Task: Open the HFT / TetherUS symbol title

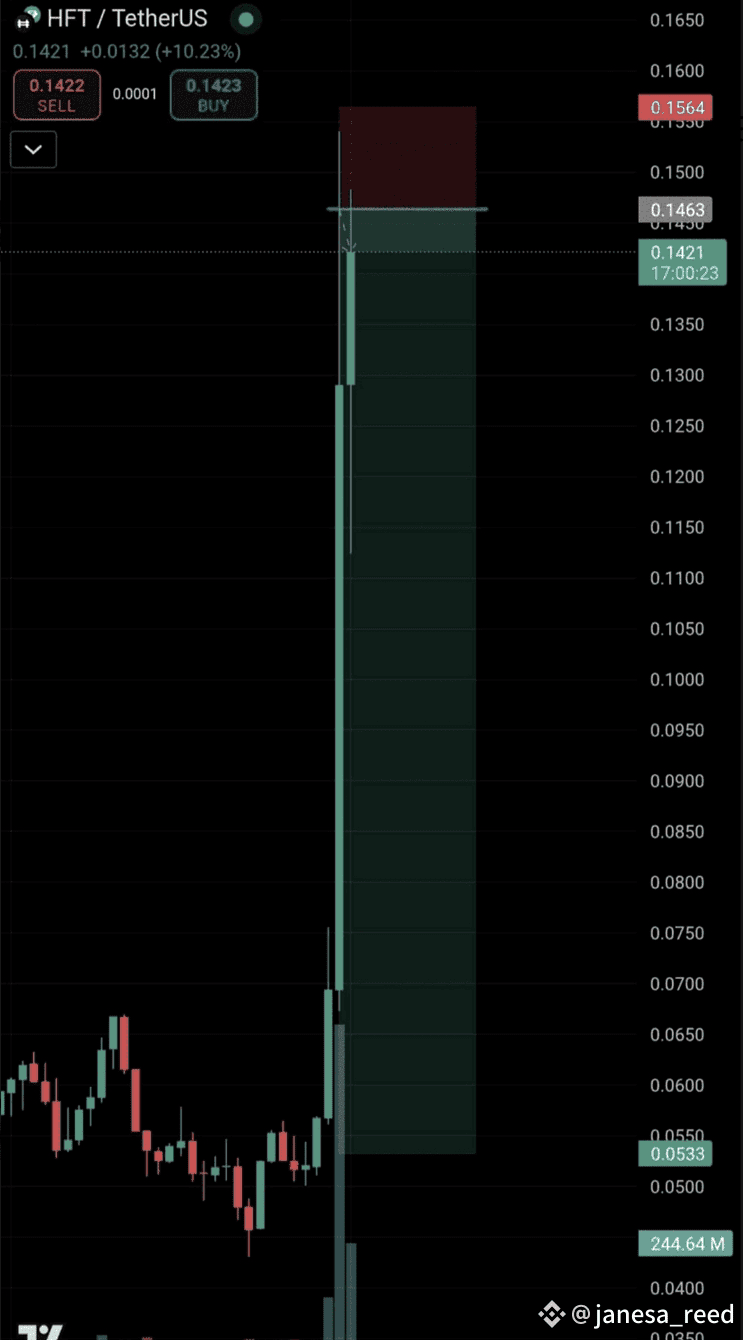Action: coord(126,18)
